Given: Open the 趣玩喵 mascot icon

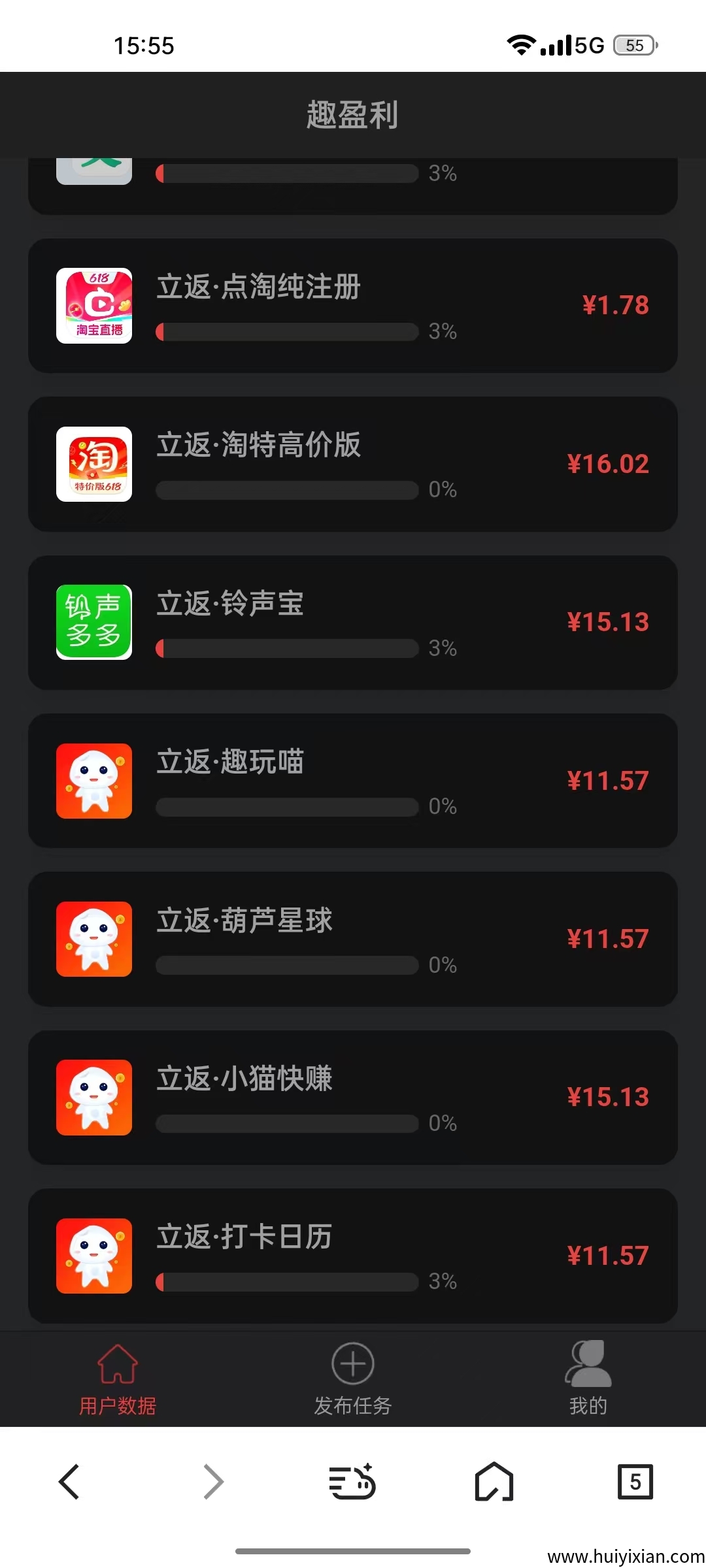Looking at the screenshot, I should point(93,781).
